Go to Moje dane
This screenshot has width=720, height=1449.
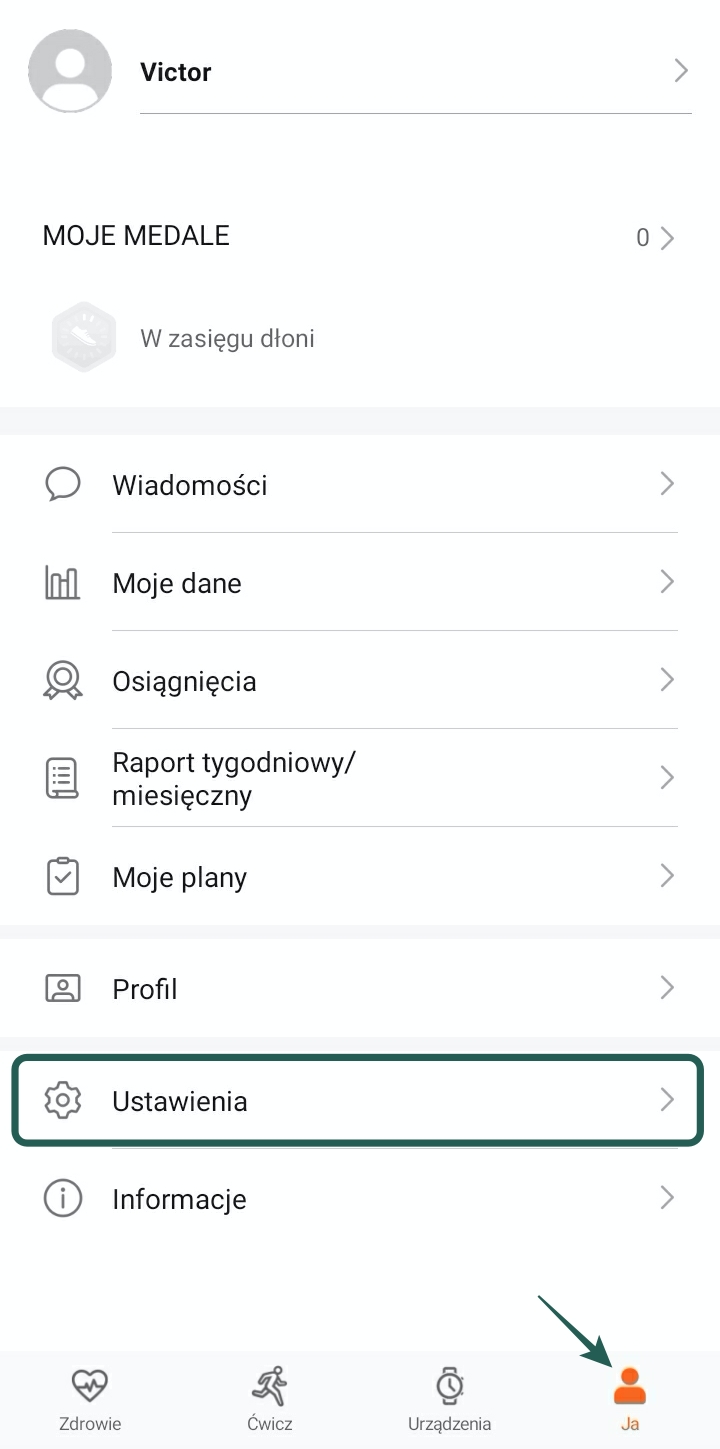tap(360, 583)
